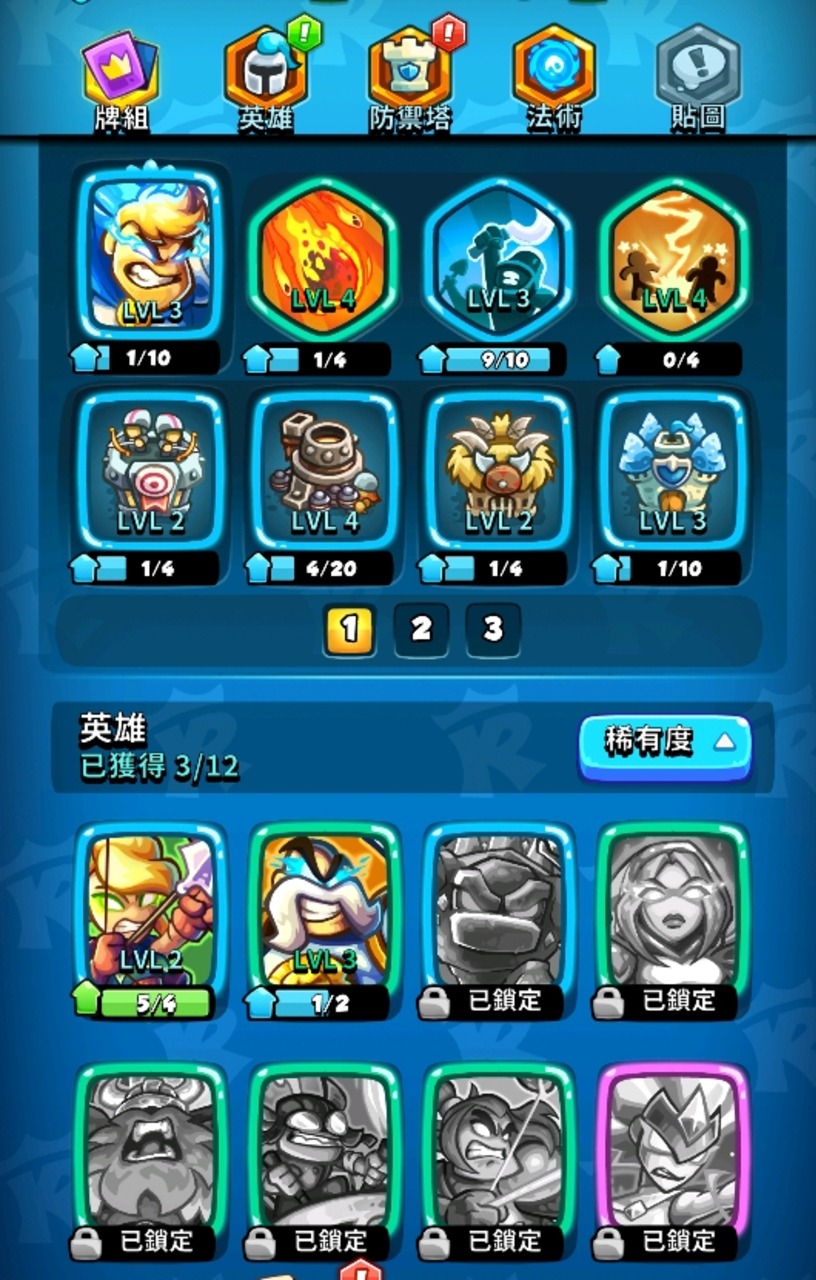Select deck page 1
This screenshot has height=1280, width=816.
pos(349,629)
